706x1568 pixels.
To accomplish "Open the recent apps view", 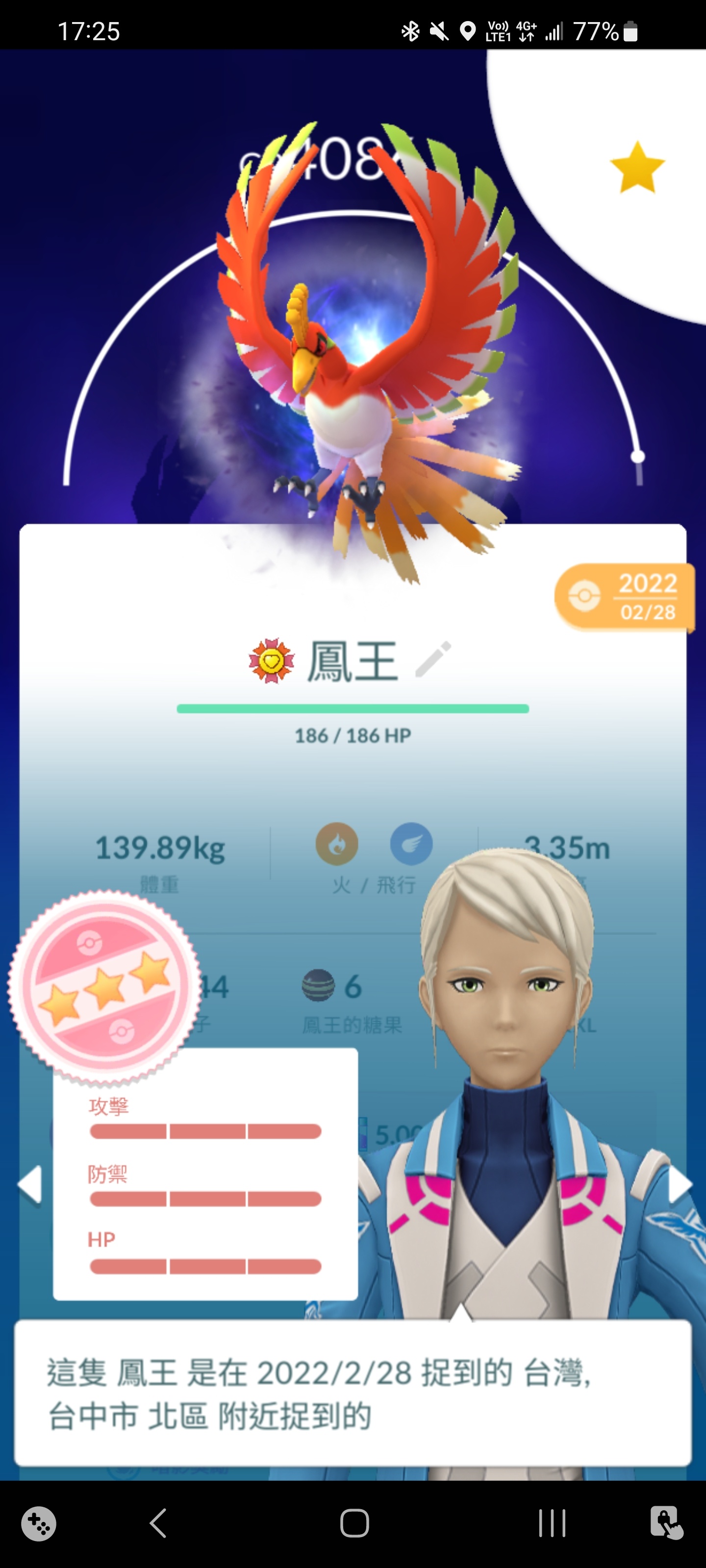I will click(552, 1523).
